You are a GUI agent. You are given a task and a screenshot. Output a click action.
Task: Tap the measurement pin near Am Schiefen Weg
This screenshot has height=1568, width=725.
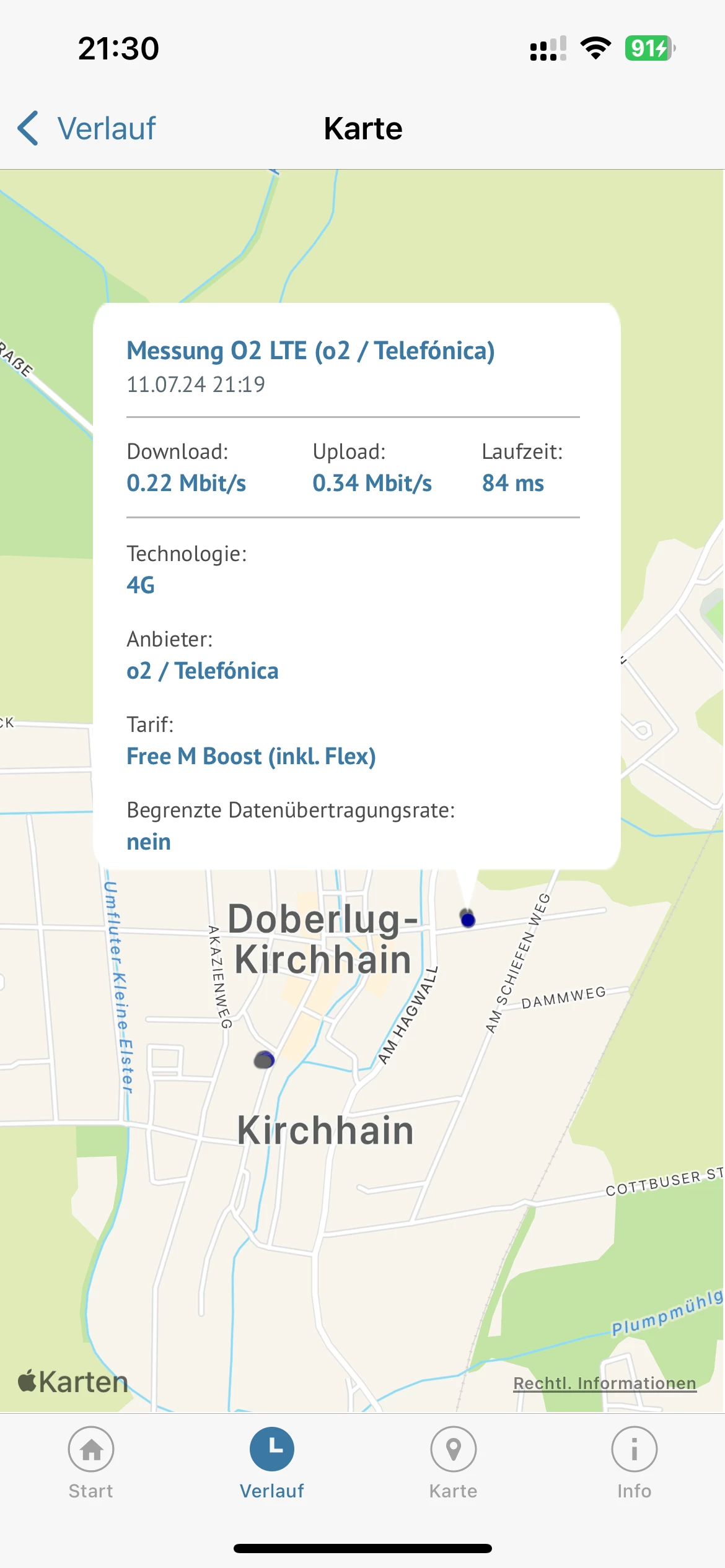(468, 918)
